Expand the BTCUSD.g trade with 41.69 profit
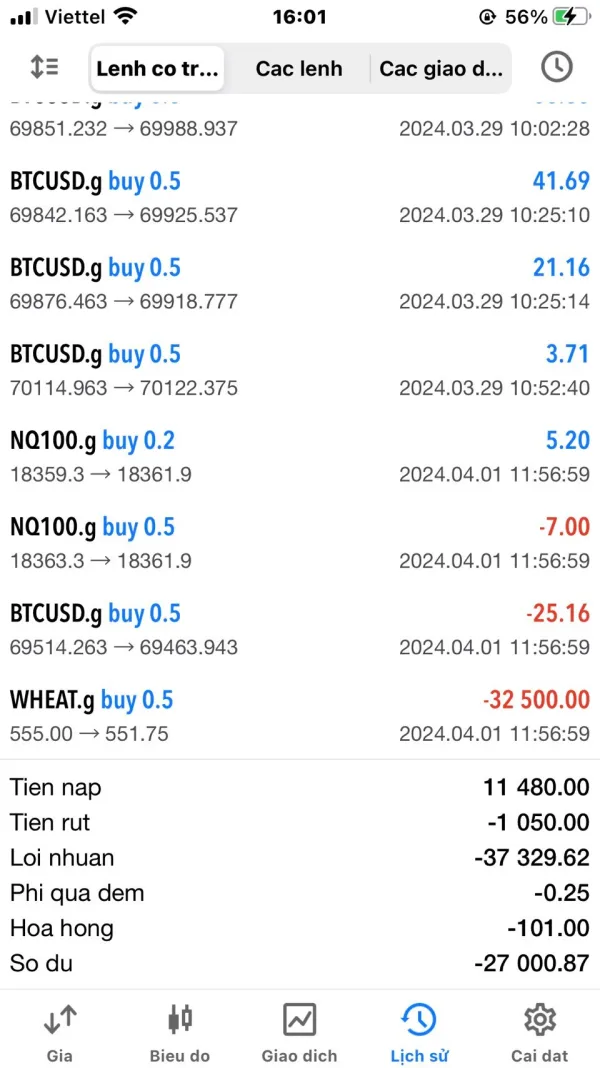The height and width of the screenshot is (1068, 600). click(300, 198)
